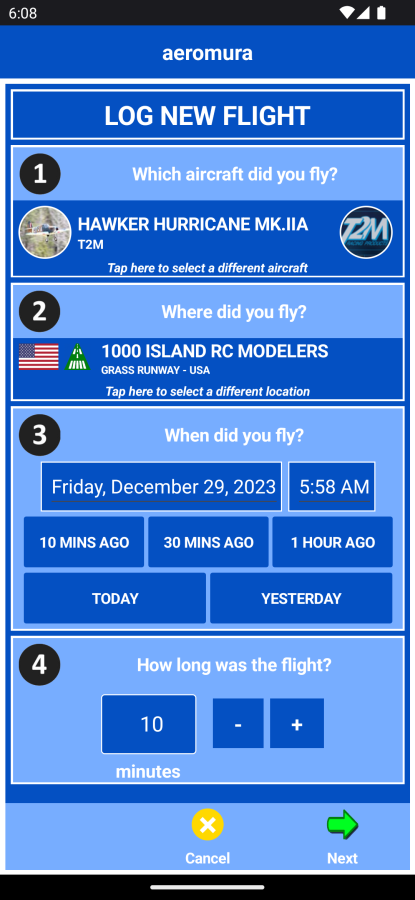The image size is (415, 900).
Task: Change the 1000 Island RC Modelers location
Action: click(x=207, y=368)
